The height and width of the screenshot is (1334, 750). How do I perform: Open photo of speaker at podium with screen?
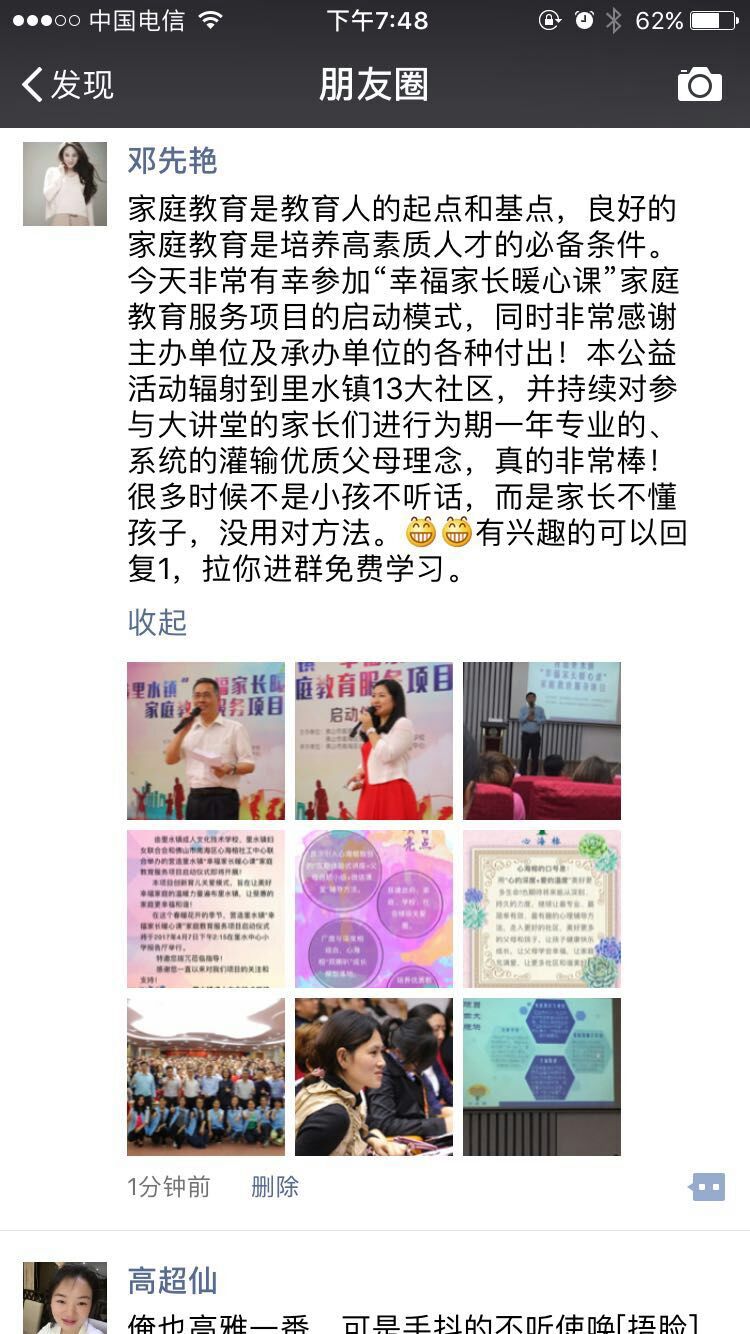point(541,741)
